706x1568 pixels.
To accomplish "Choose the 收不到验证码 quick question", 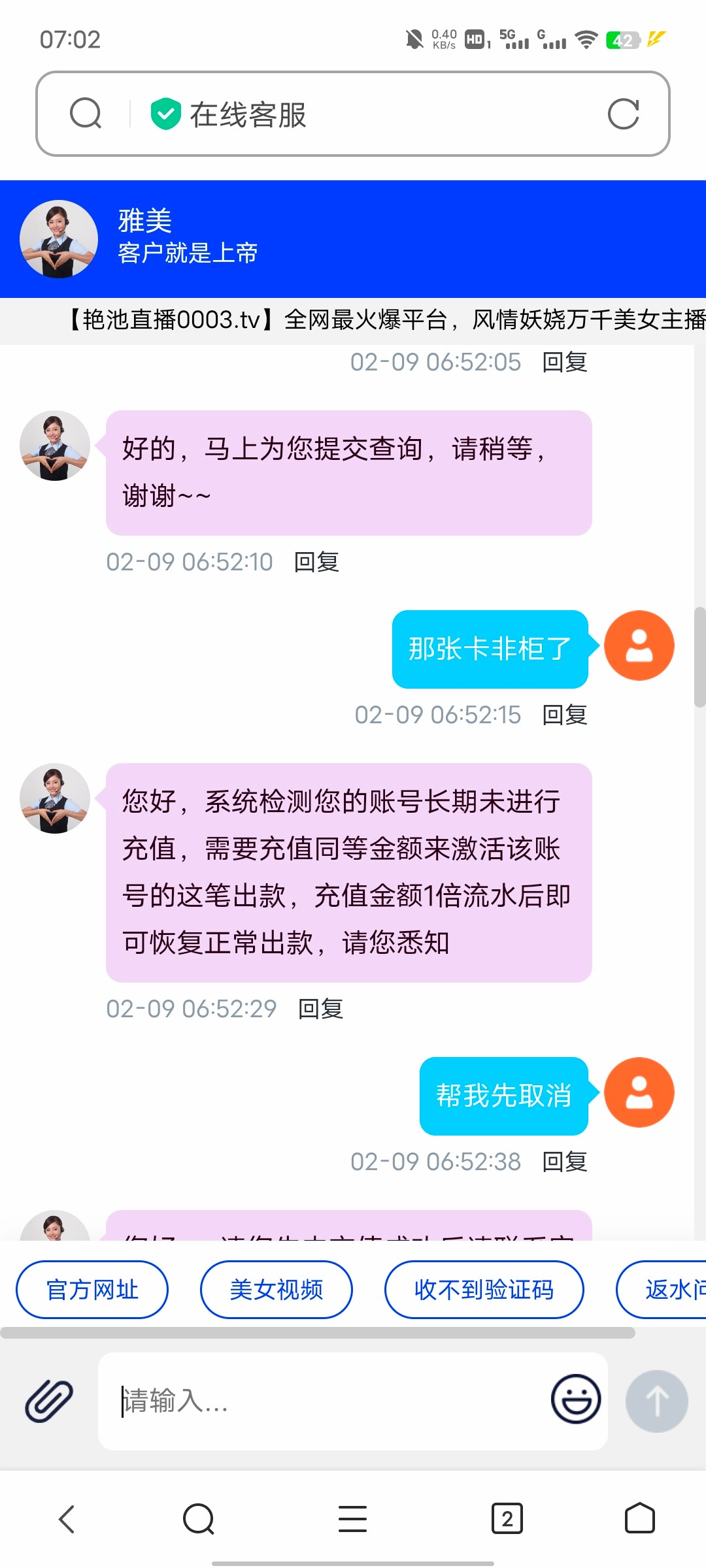I will (484, 1290).
